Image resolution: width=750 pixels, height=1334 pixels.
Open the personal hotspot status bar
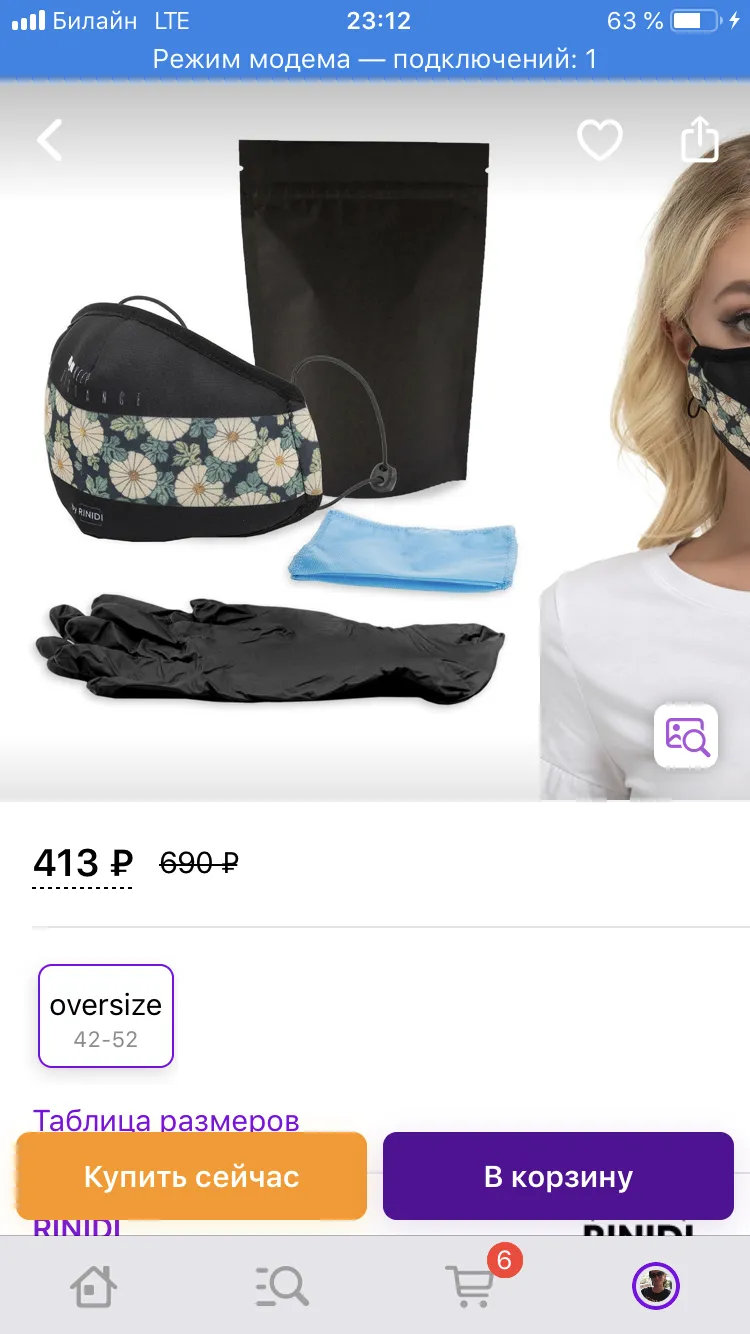tap(375, 59)
